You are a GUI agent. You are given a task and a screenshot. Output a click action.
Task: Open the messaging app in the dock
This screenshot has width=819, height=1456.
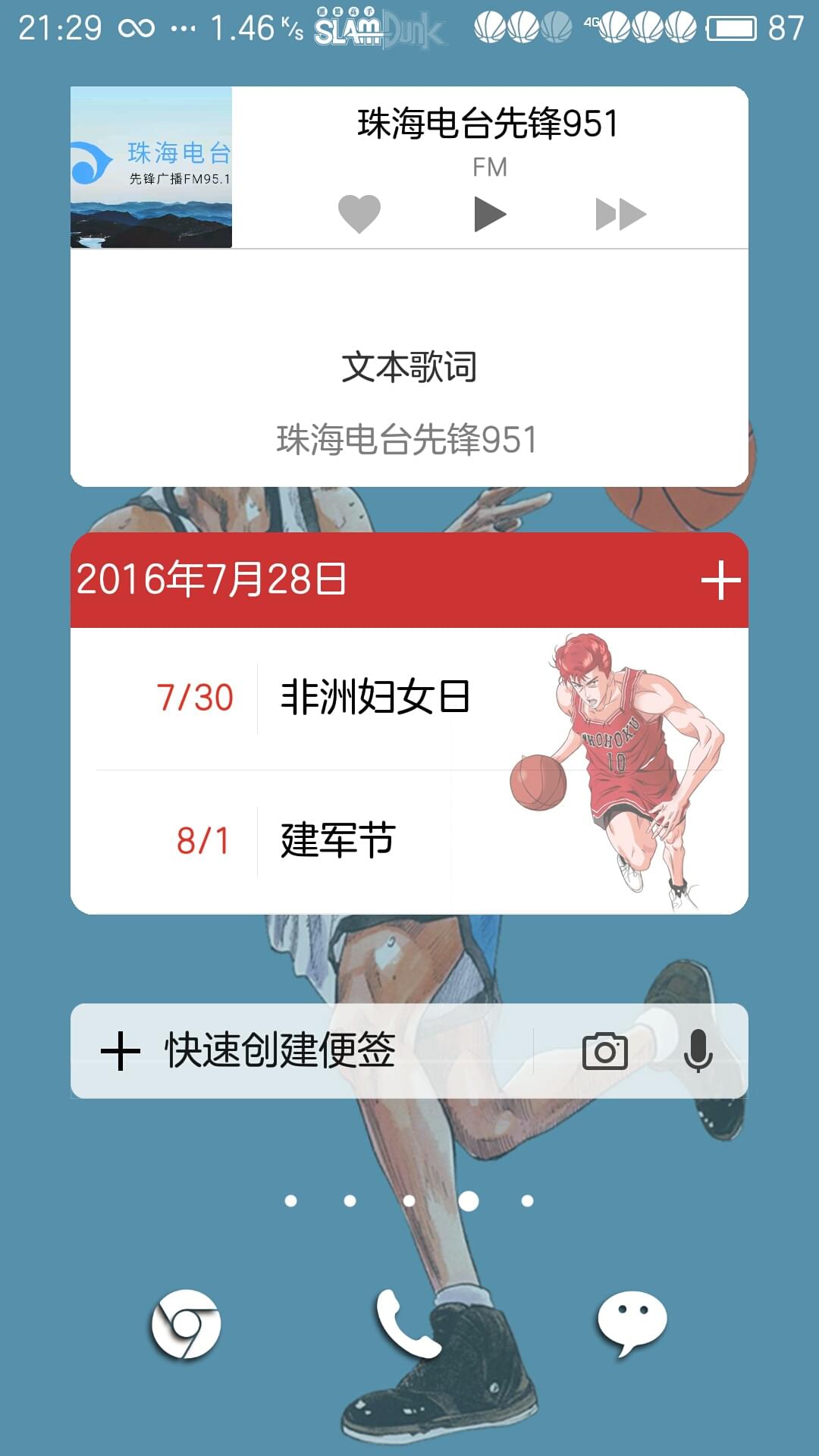pyautogui.click(x=632, y=1324)
